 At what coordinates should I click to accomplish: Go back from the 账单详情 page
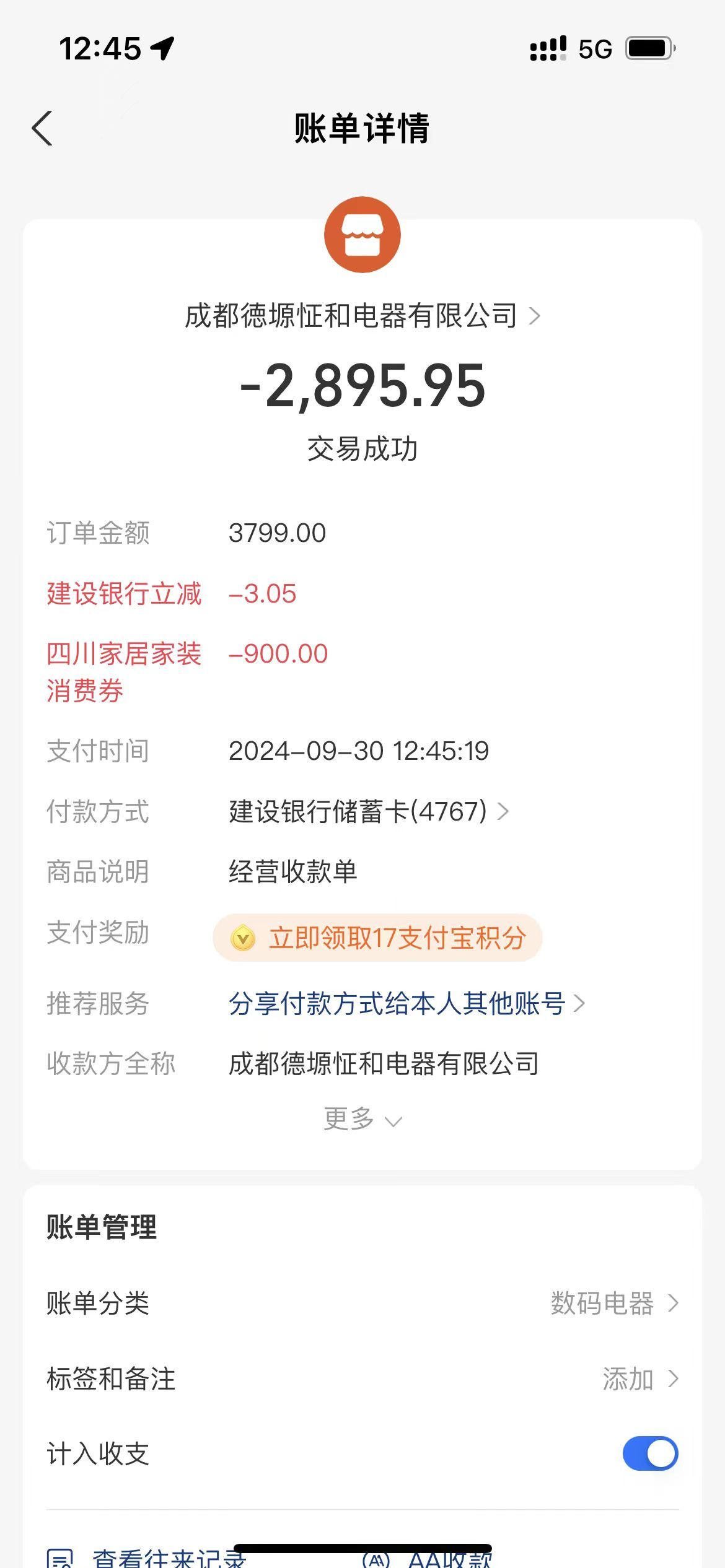(x=42, y=129)
